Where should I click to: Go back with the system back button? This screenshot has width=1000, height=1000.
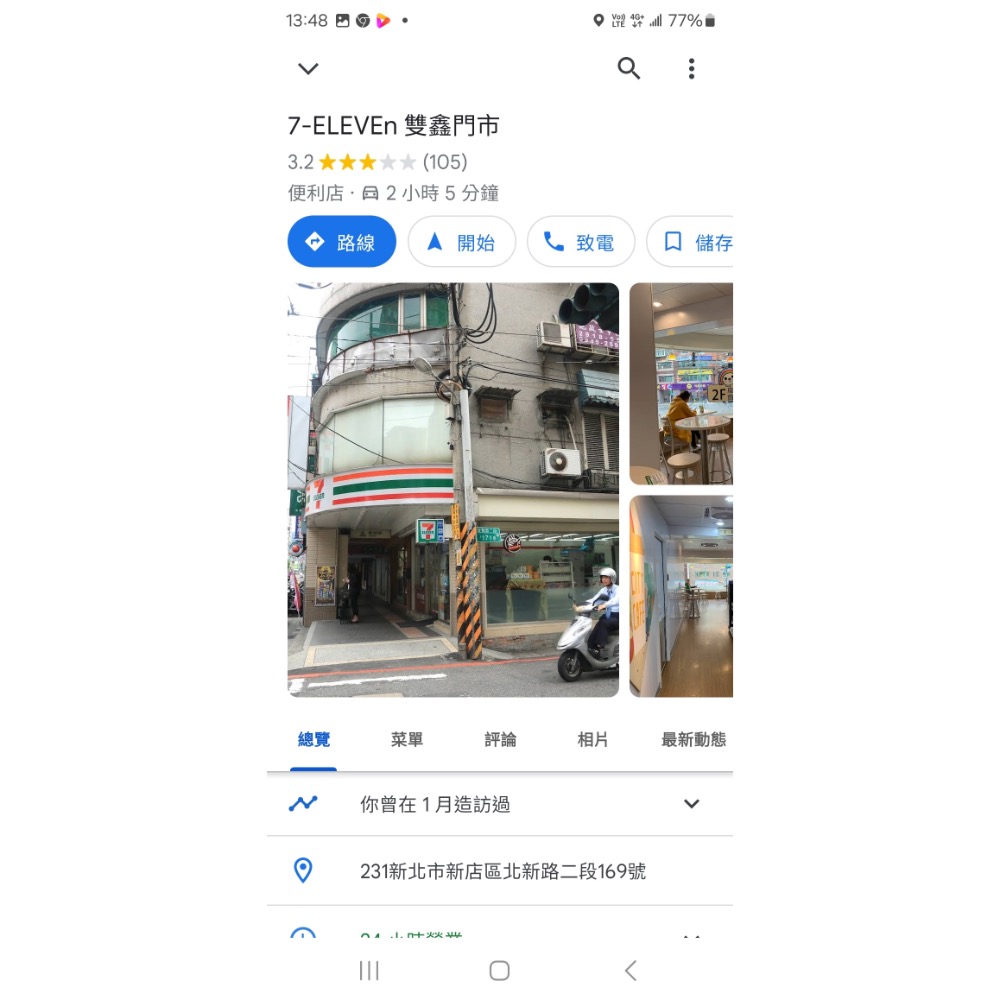tap(630, 970)
